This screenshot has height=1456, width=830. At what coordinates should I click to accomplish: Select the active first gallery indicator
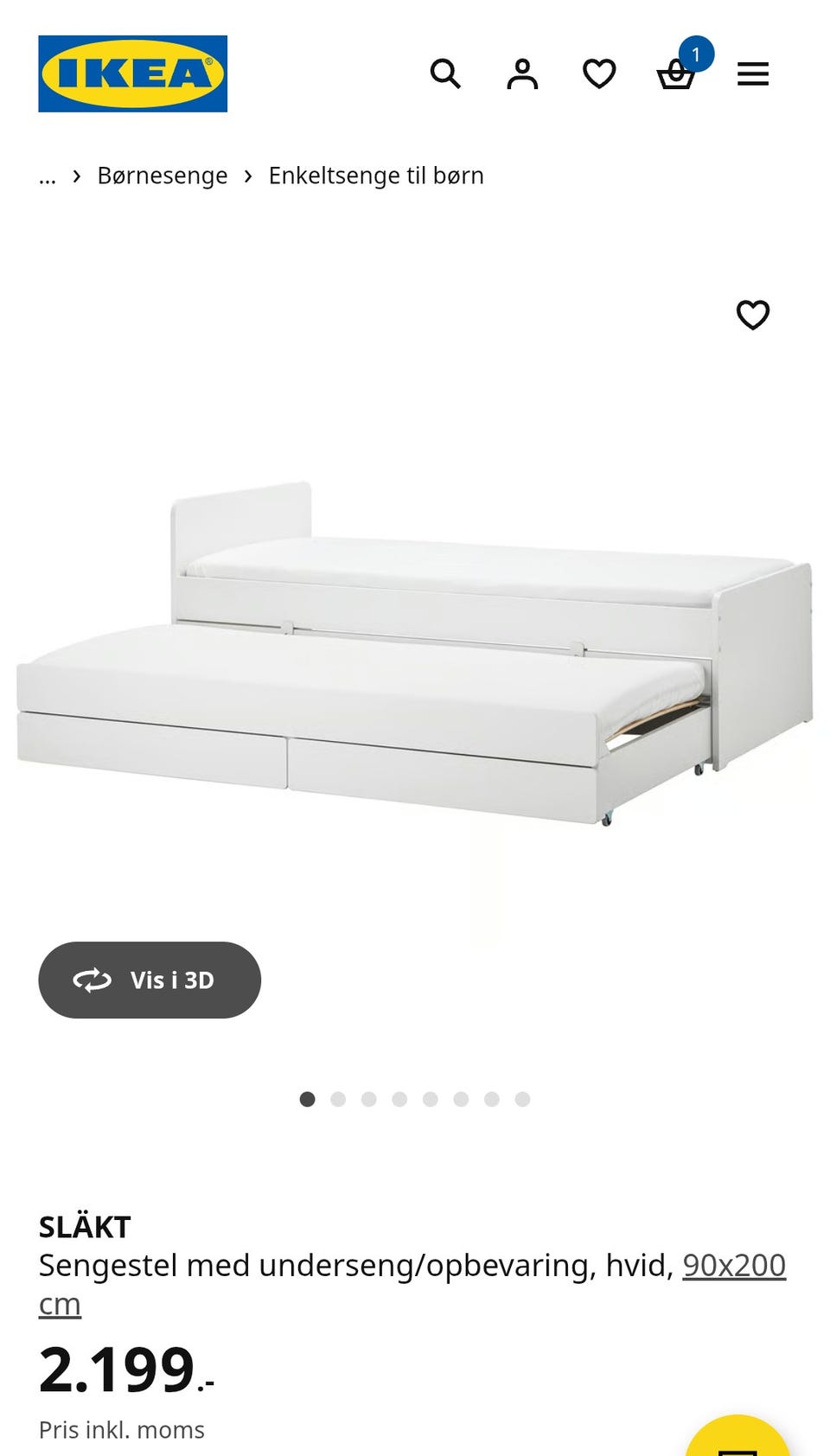(308, 1098)
